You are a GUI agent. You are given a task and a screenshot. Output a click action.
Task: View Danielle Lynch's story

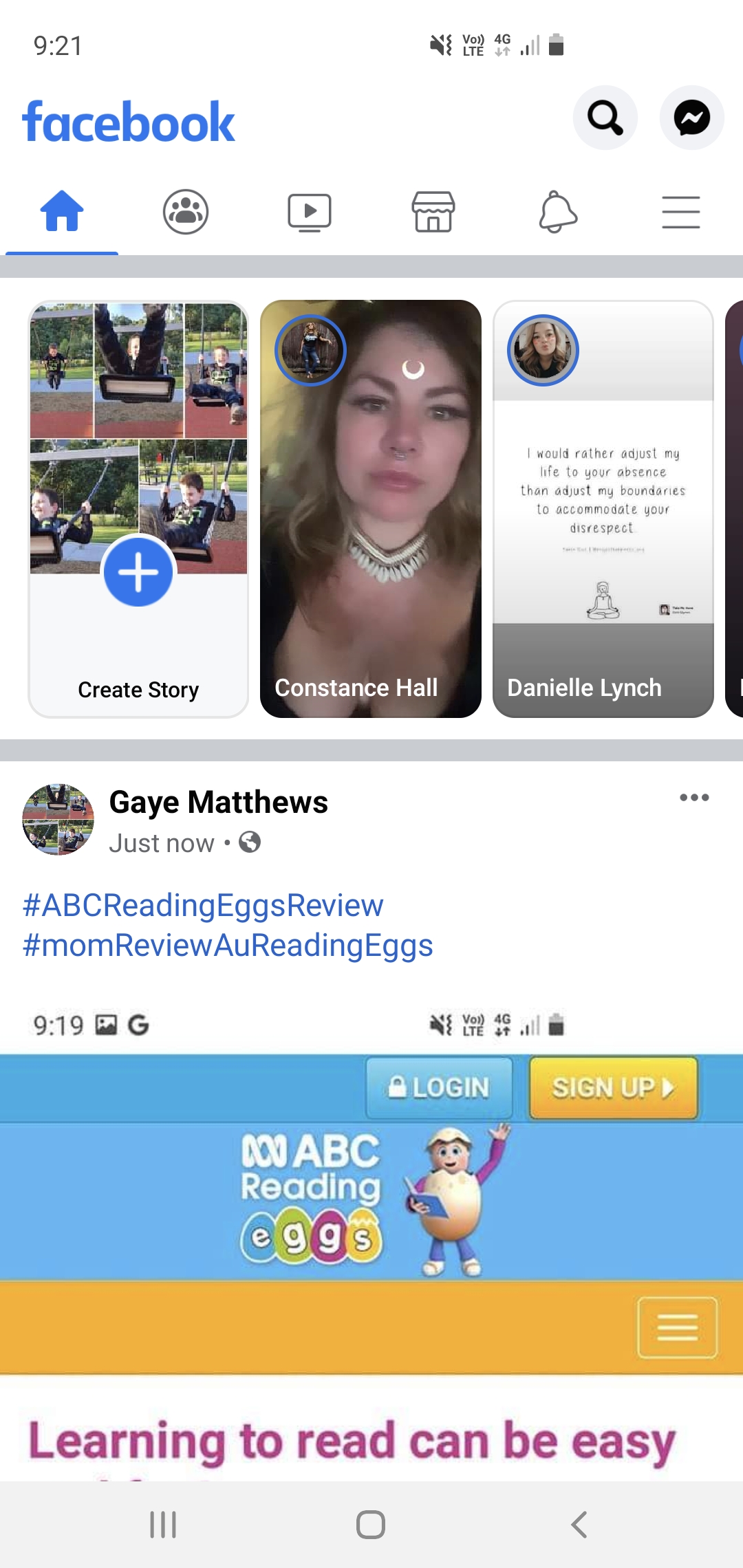(603, 509)
